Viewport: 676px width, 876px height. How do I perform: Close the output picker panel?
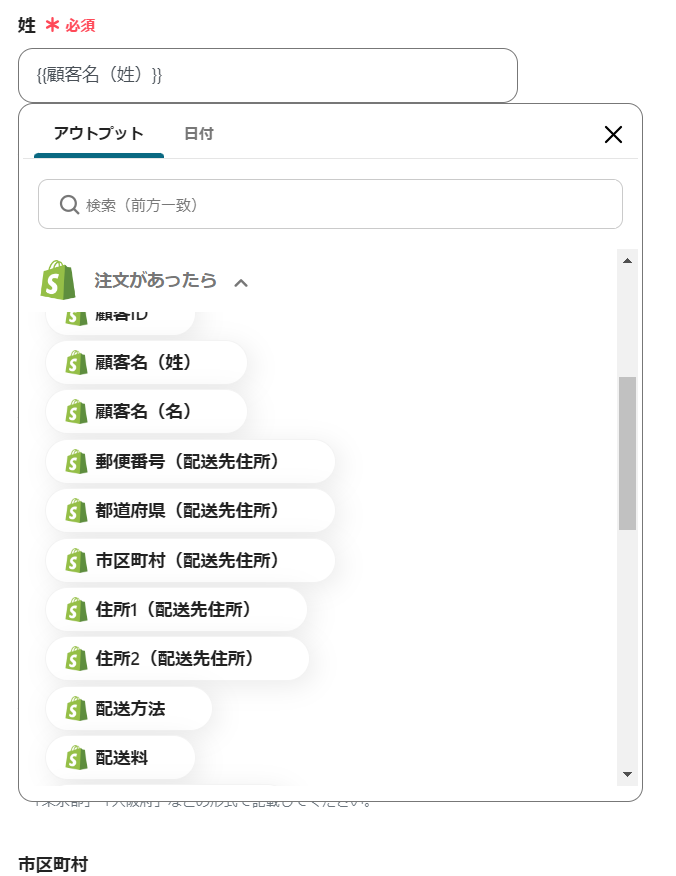[613, 135]
